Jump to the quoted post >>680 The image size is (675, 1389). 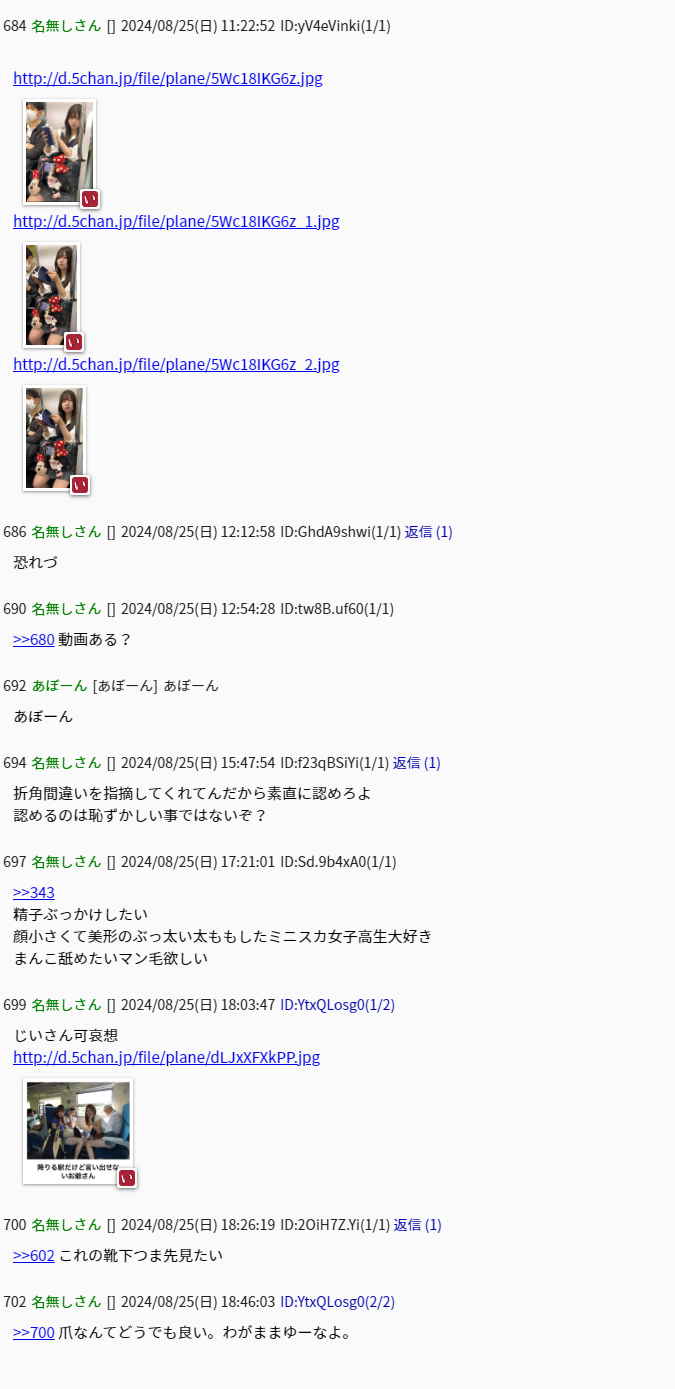33,639
